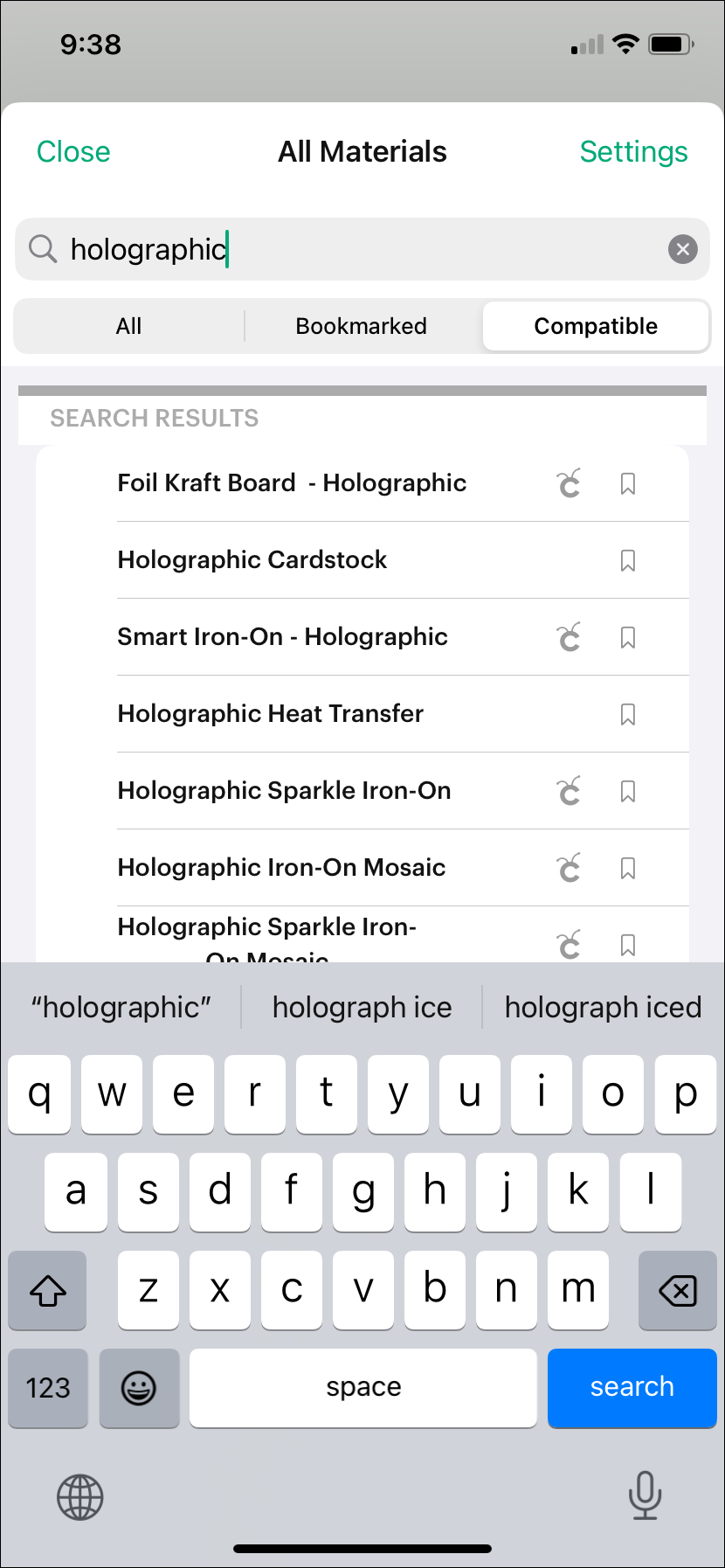Open the materials Settings
The image size is (725, 1568).
(634, 150)
